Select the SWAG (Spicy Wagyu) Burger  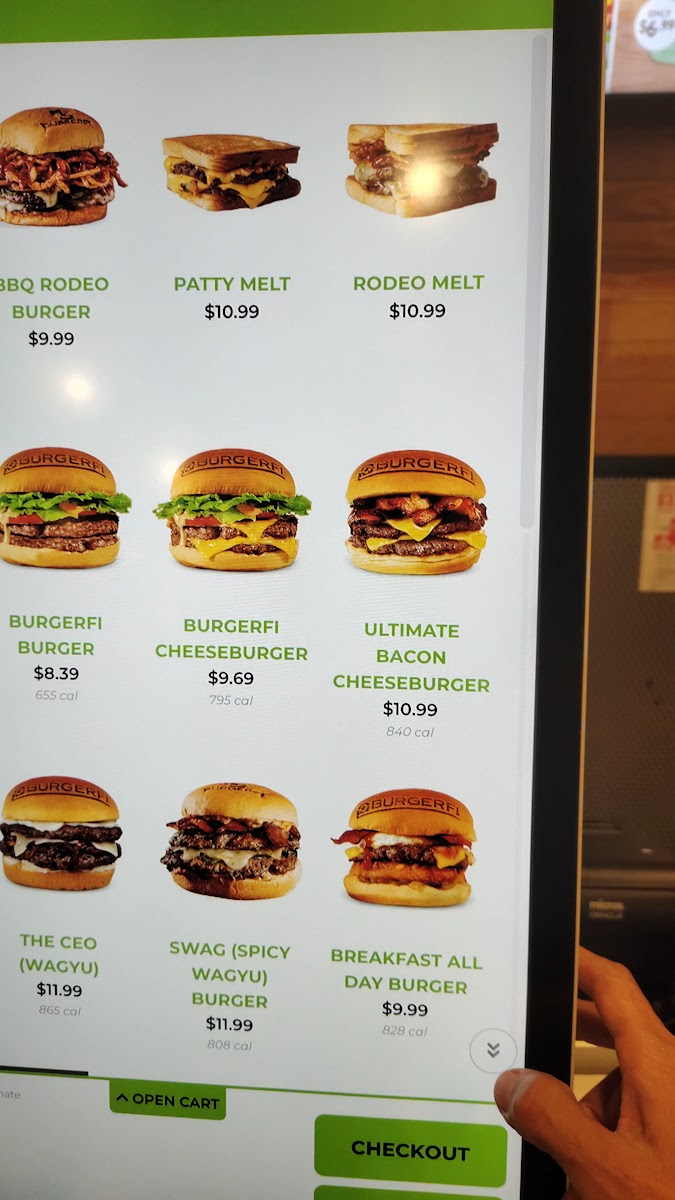pos(230,917)
